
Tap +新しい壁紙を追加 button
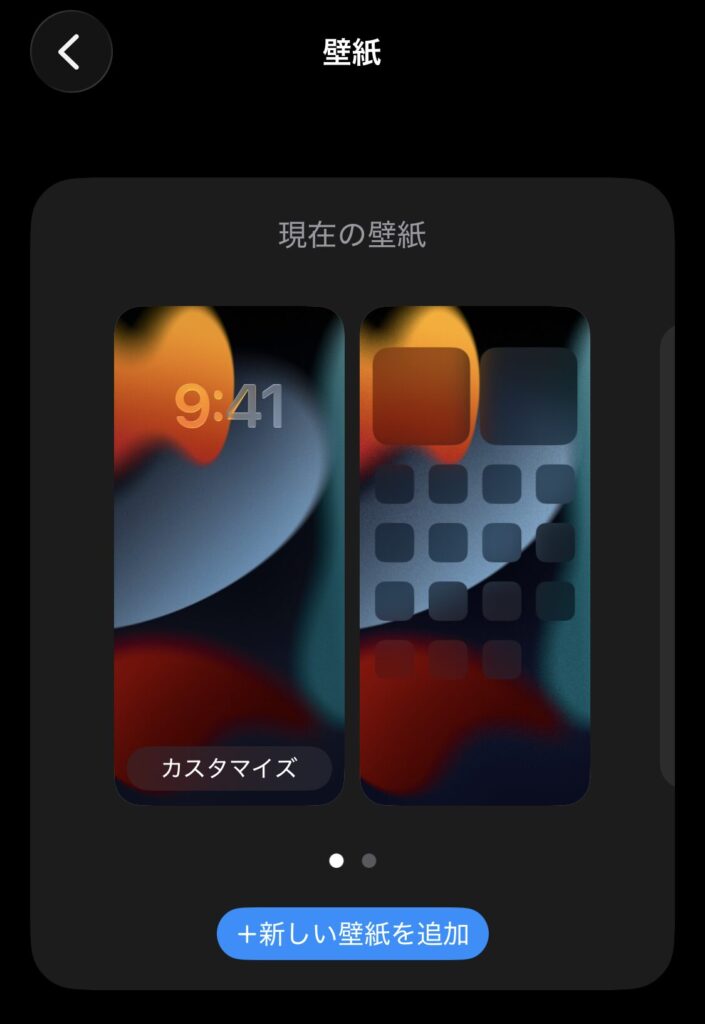pos(353,934)
